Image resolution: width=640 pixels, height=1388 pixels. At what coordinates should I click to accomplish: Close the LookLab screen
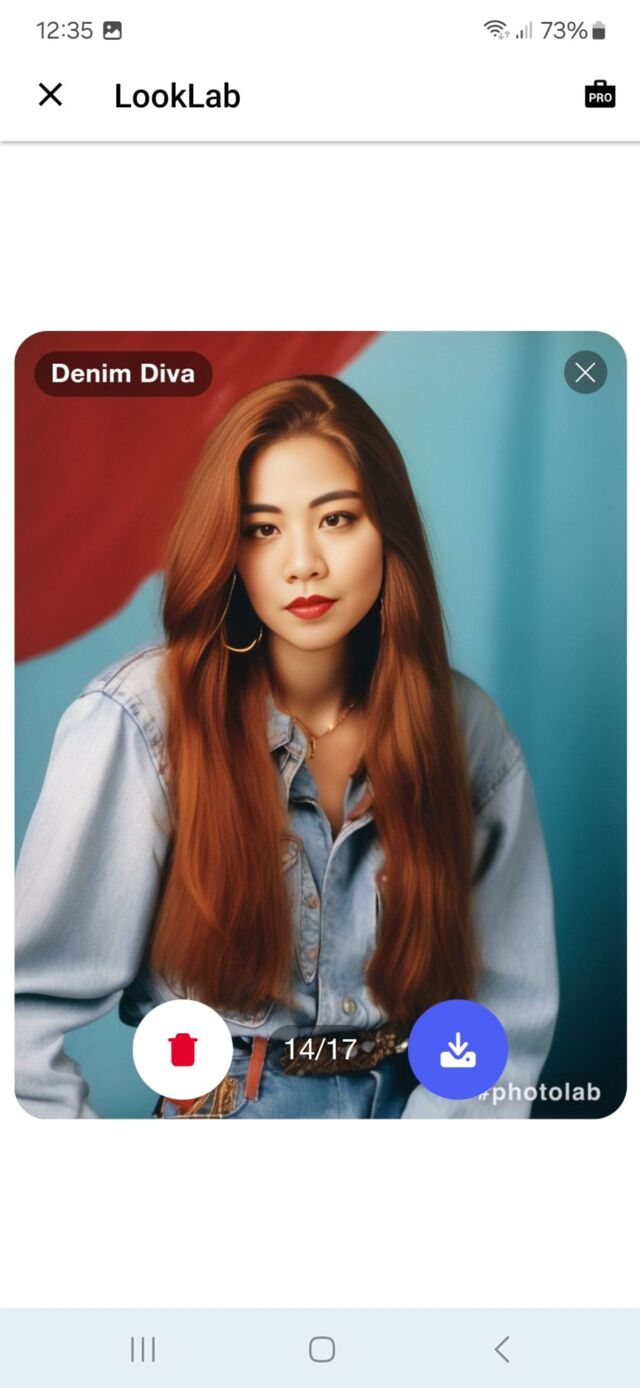point(50,95)
